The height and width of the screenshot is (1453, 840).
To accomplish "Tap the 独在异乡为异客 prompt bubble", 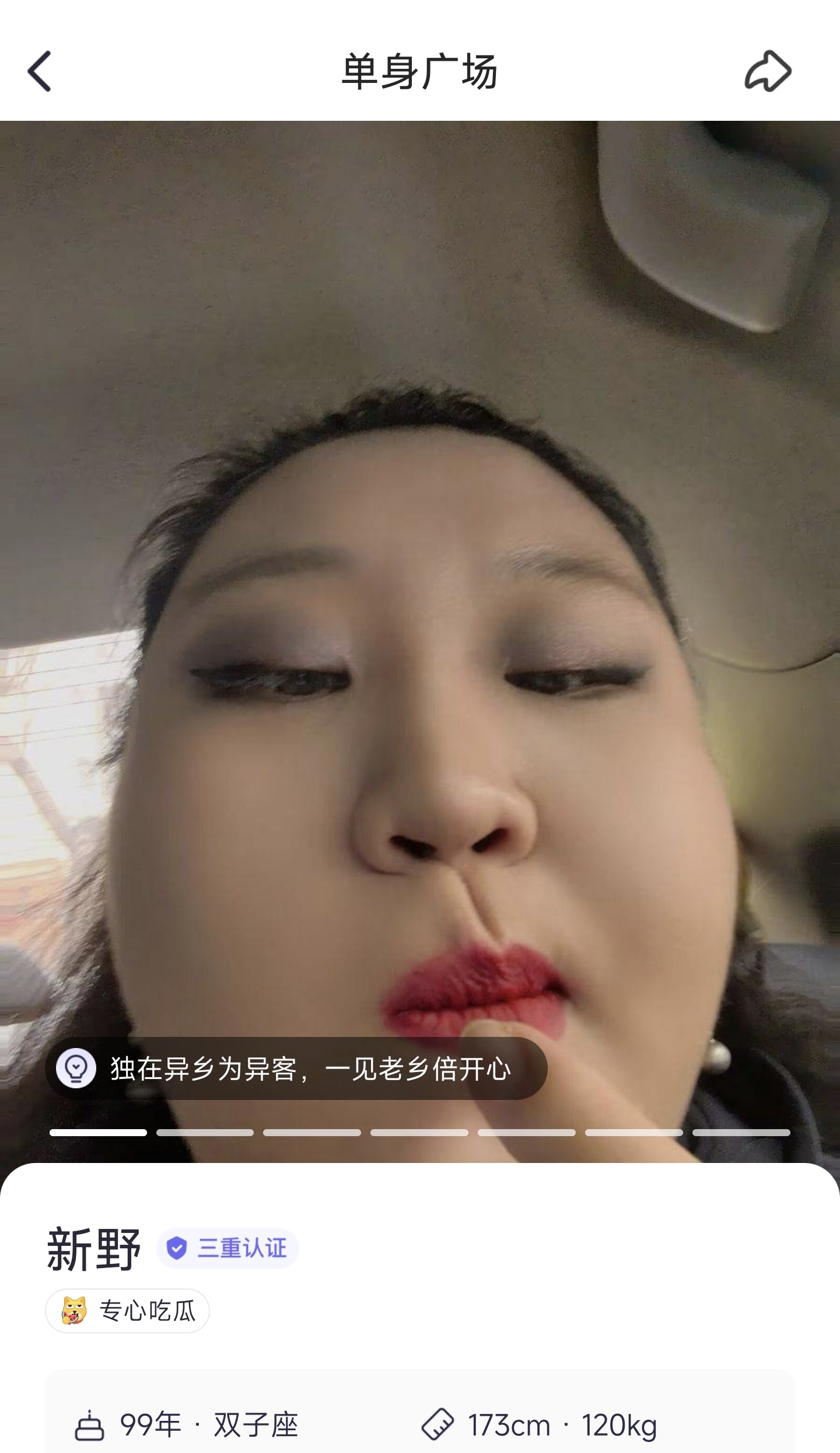I will coord(296,1069).
